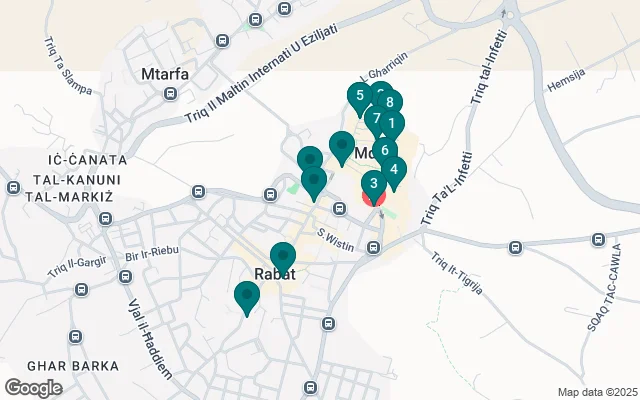Tap map pin number 6
The height and width of the screenshot is (400, 640).
pos(385,151)
